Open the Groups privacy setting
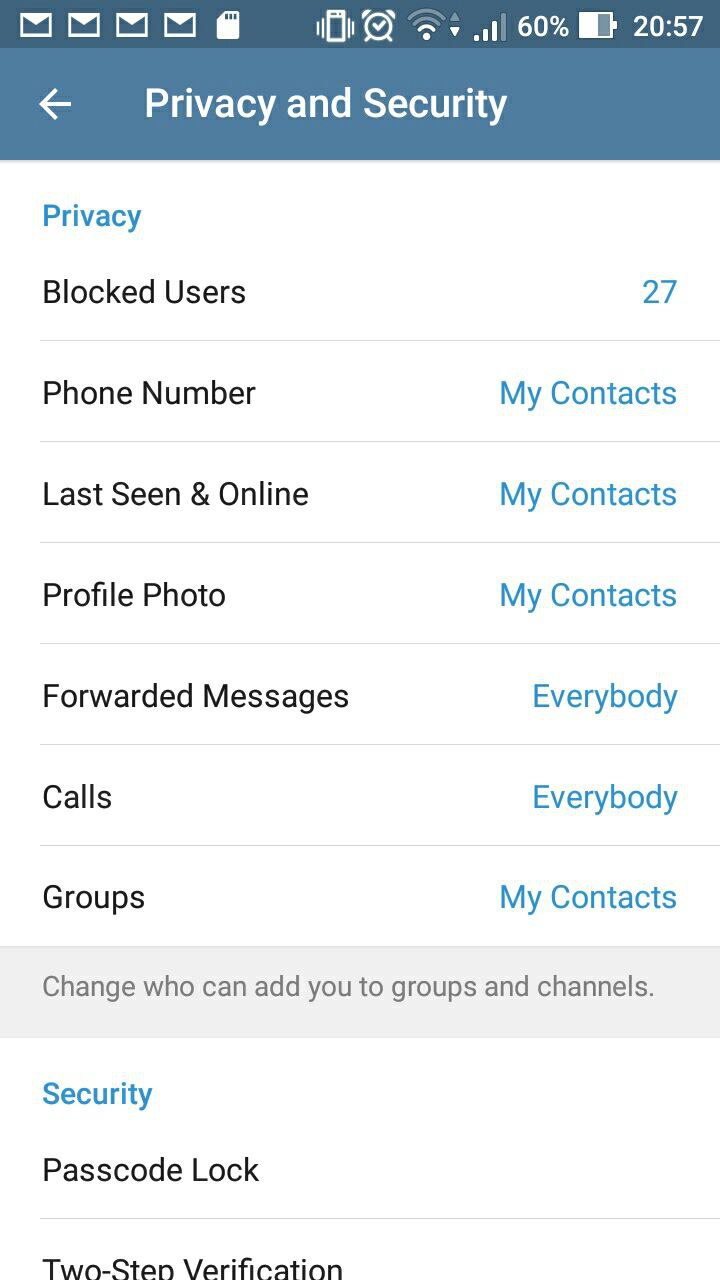The height and width of the screenshot is (1280, 720). click(x=360, y=897)
